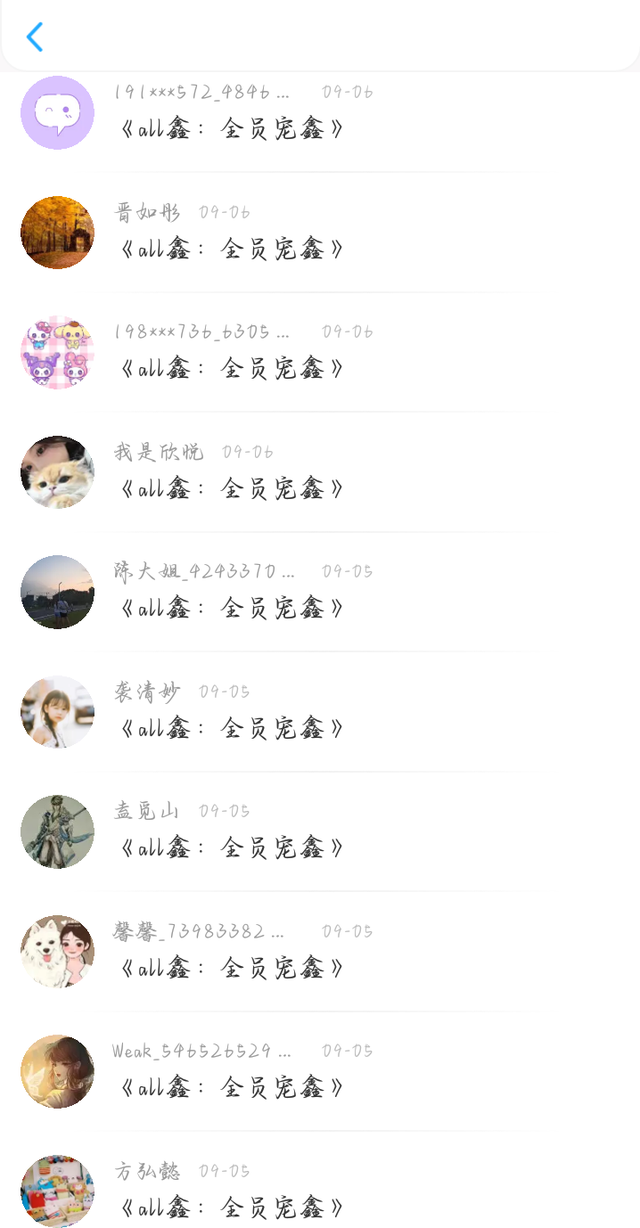Go back using the blue arrow
640x1228 pixels.
tap(35, 37)
